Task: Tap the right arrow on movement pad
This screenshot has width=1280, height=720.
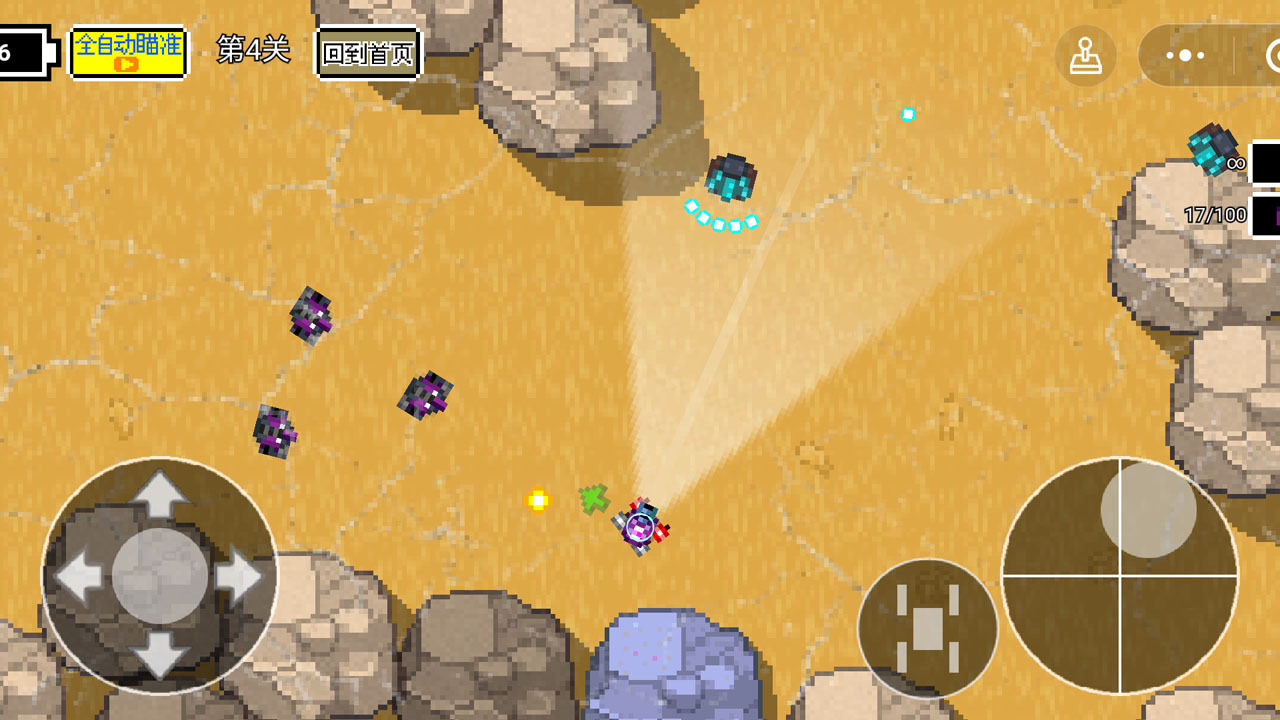Action: coord(240,577)
